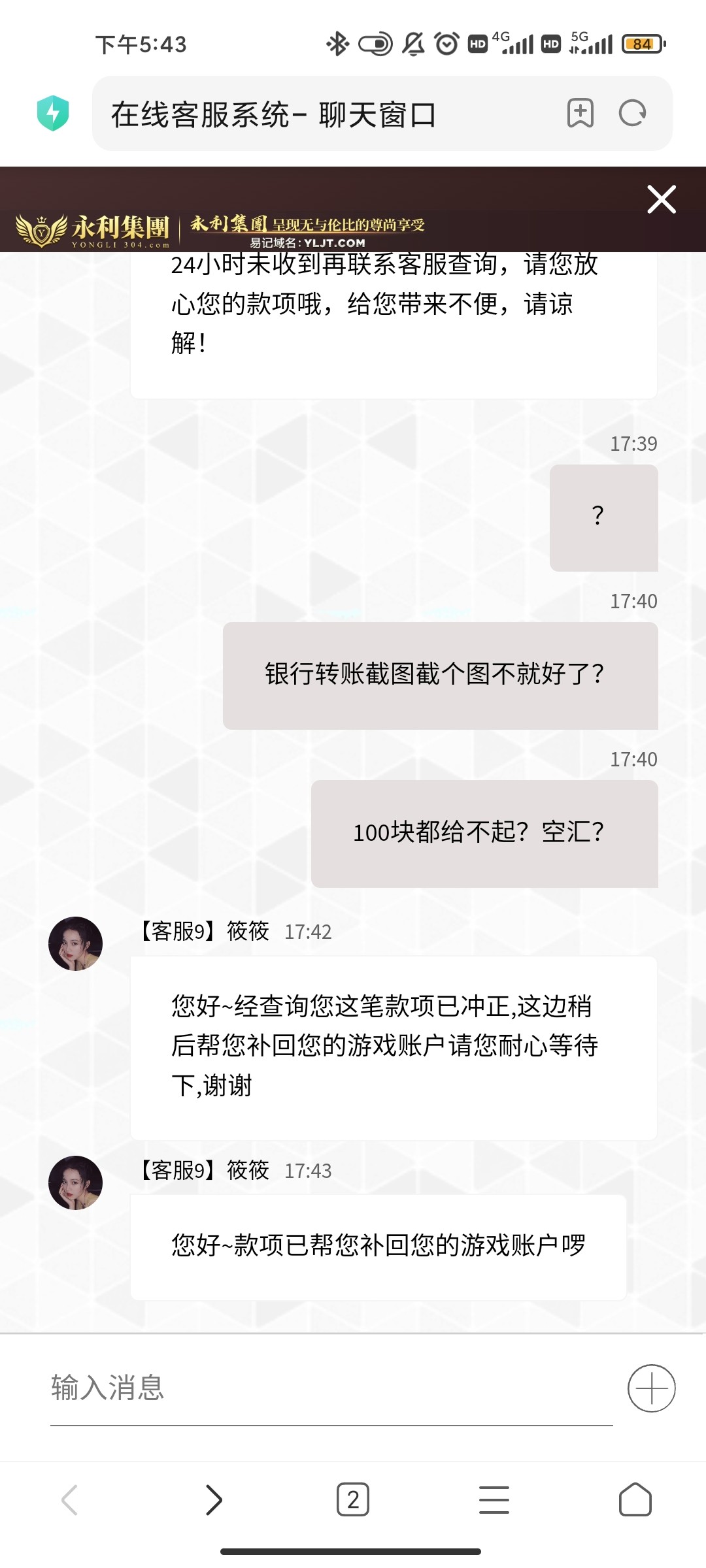706x1568 pixels.
Task: Close the customer service chat window
Action: [661, 199]
